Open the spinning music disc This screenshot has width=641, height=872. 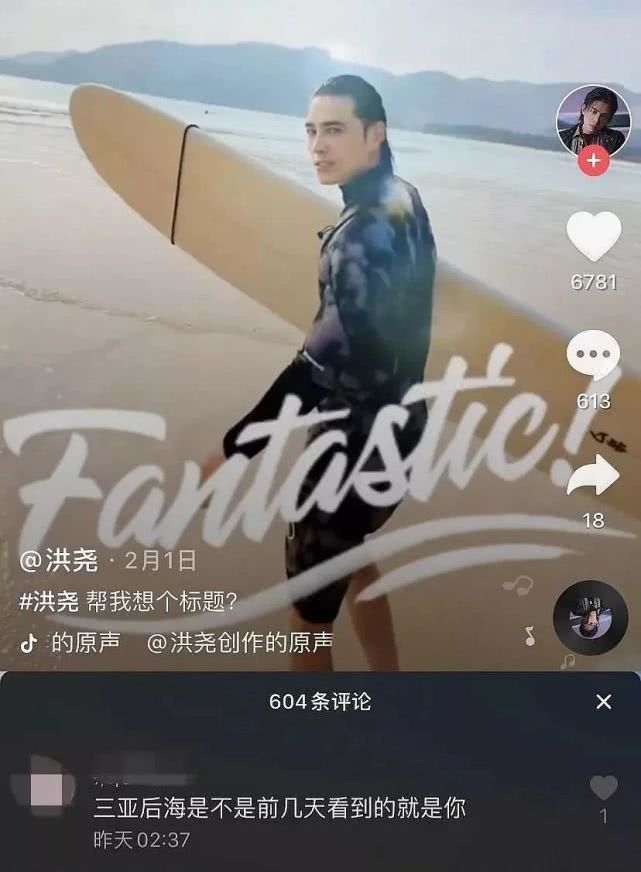(x=590, y=617)
